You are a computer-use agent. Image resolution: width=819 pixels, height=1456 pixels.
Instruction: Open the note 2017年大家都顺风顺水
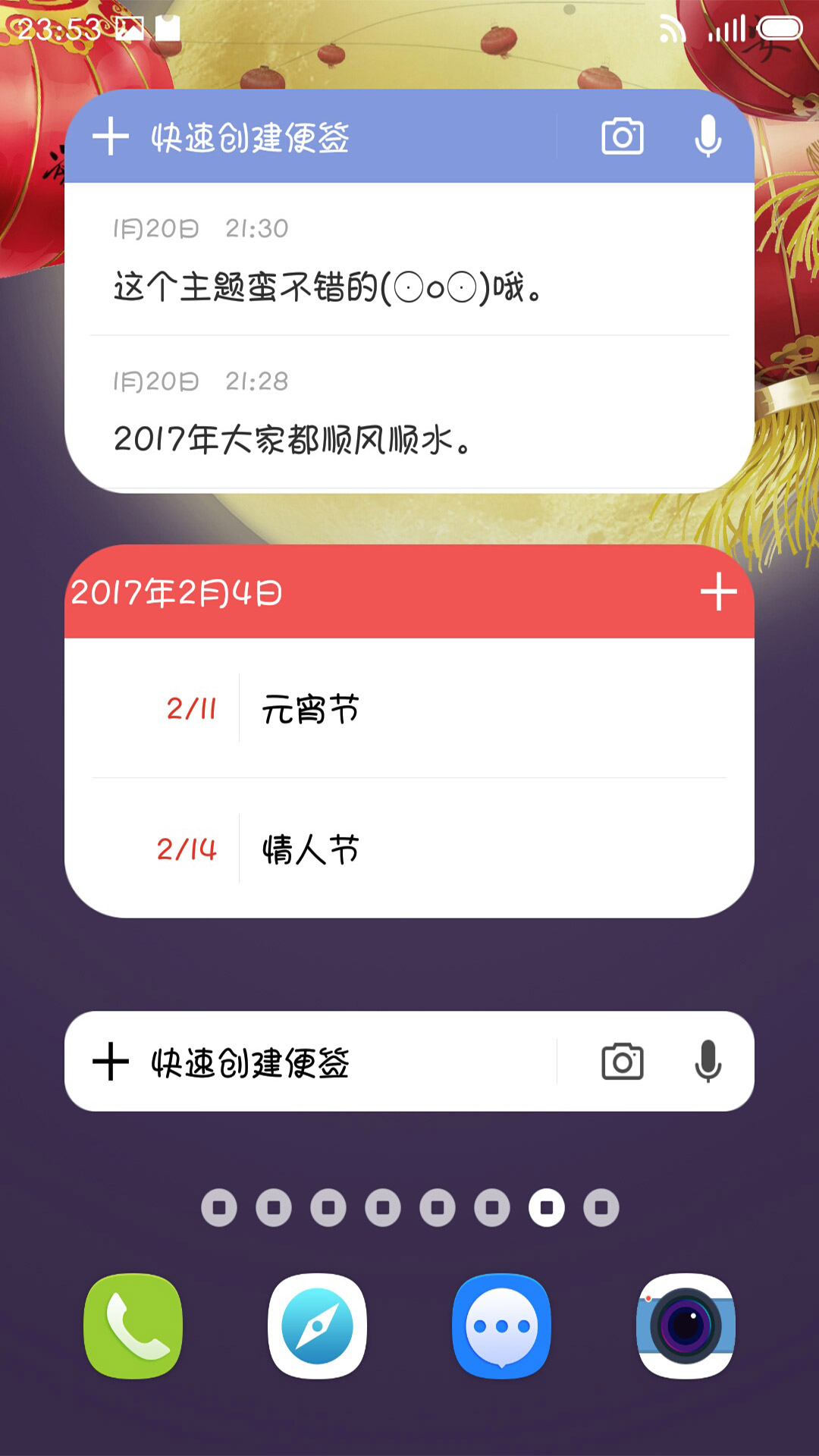tap(409, 412)
